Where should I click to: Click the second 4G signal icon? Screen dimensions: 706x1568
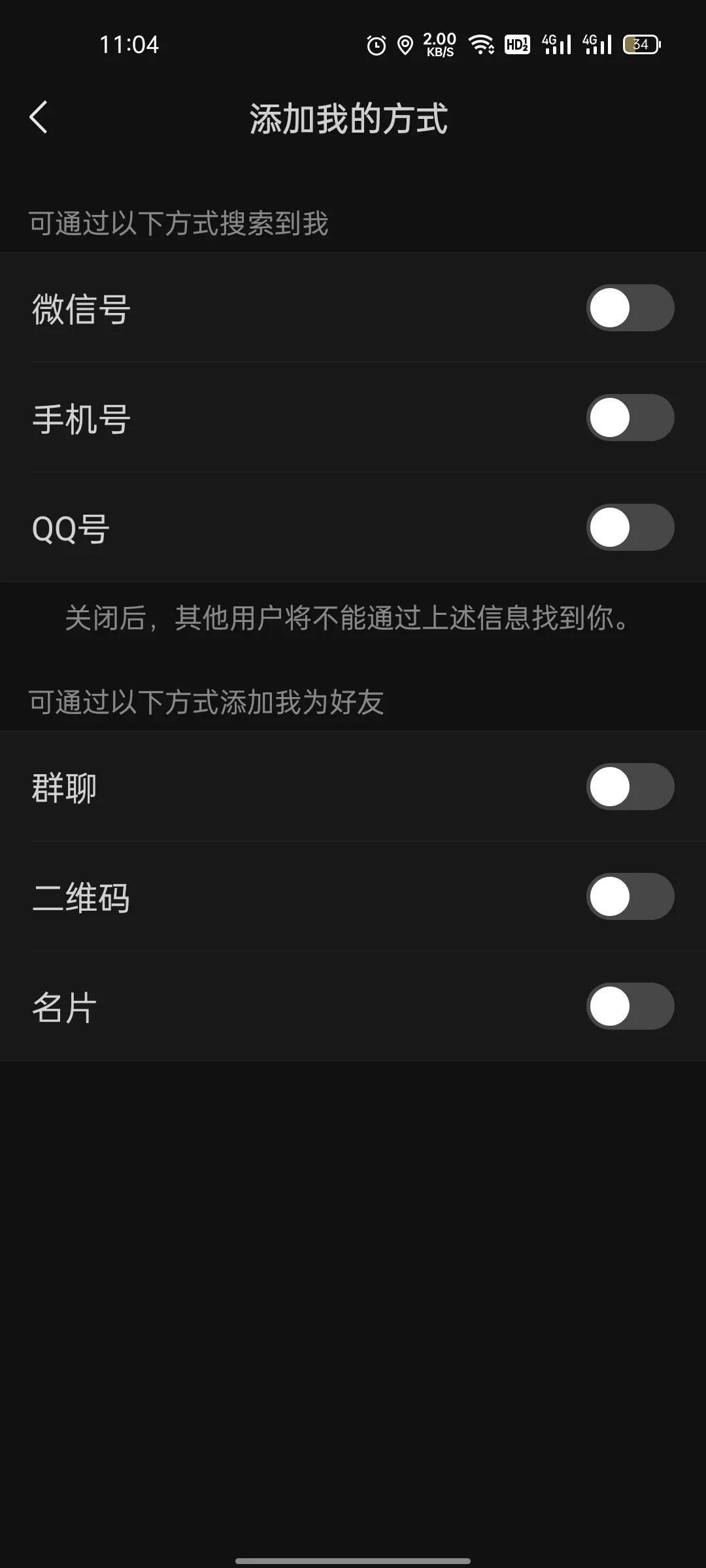(x=596, y=43)
